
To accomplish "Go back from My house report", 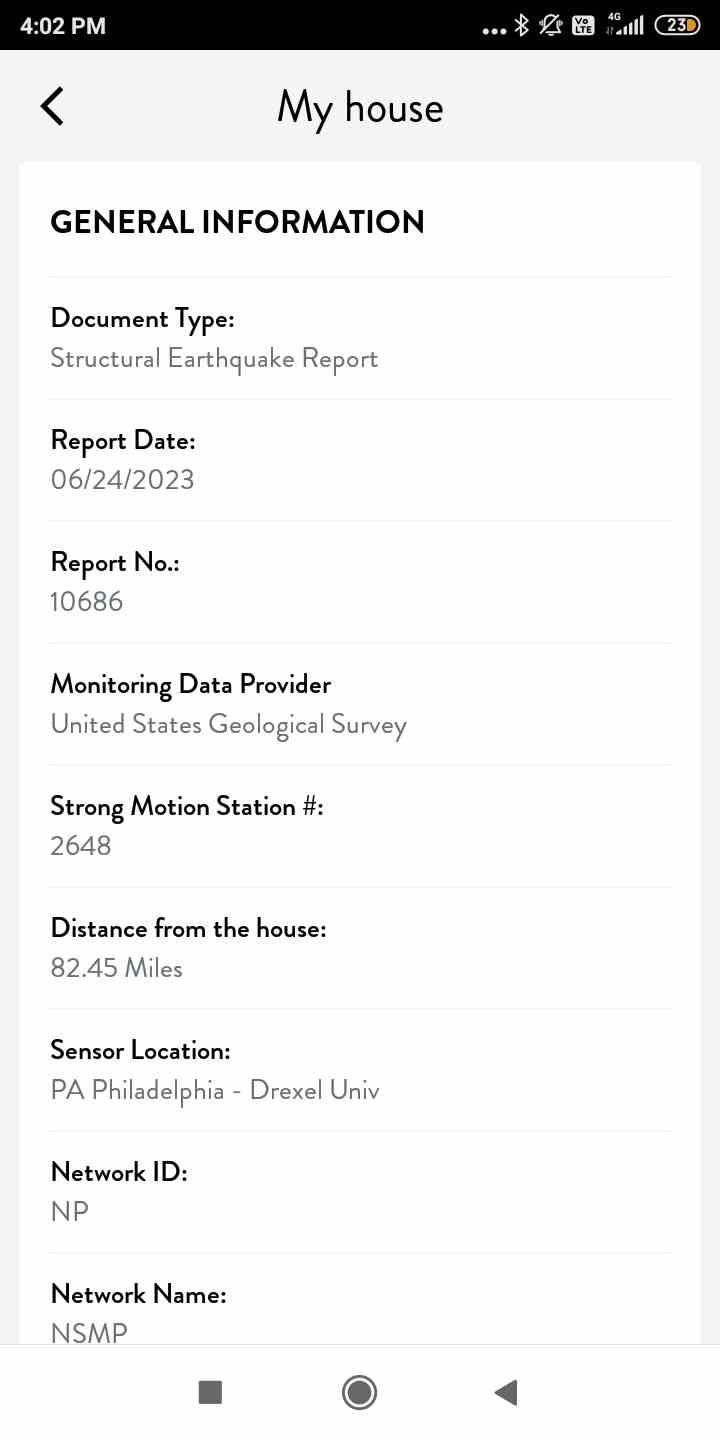I will (x=52, y=106).
